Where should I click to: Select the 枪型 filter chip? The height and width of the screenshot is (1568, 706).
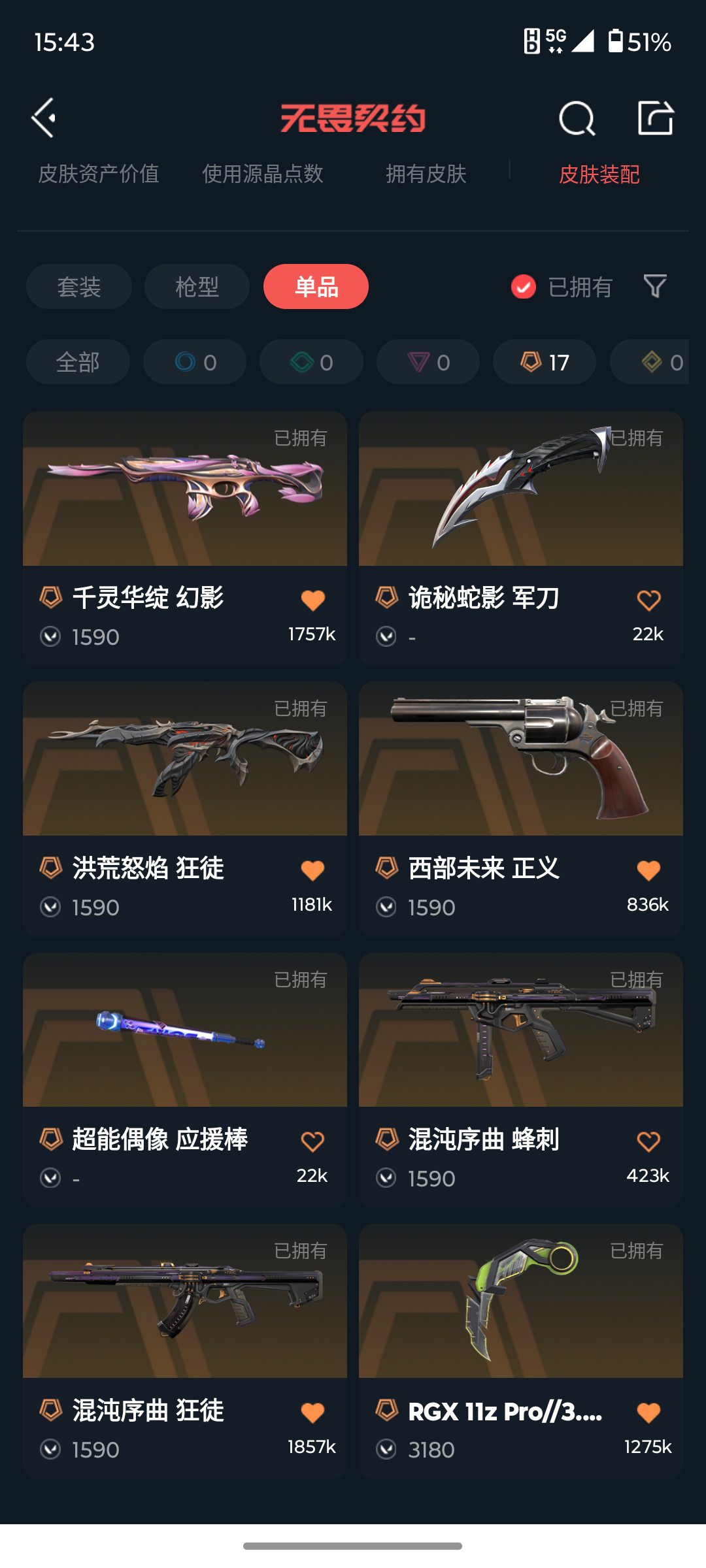197,287
